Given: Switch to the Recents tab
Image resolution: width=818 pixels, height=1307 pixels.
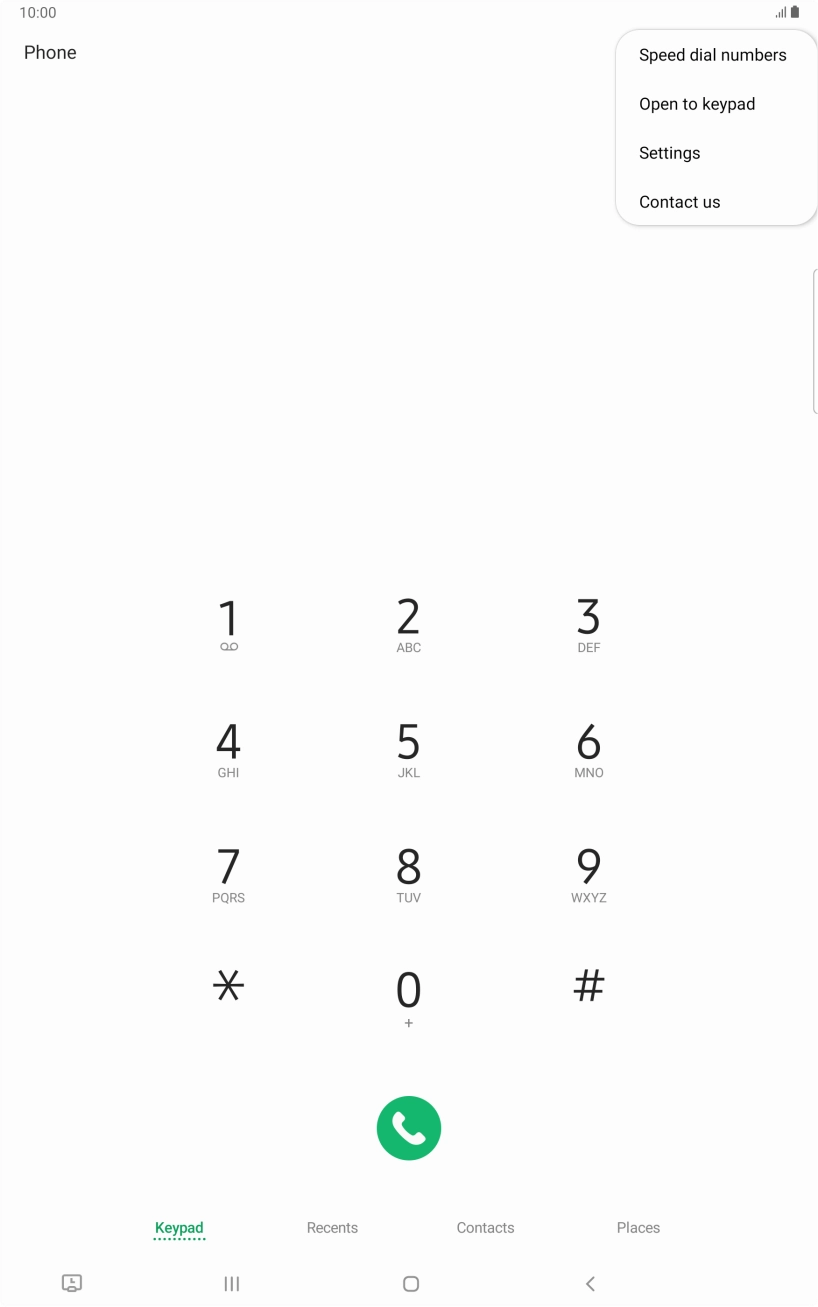Looking at the screenshot, I should click(332, 1228).
